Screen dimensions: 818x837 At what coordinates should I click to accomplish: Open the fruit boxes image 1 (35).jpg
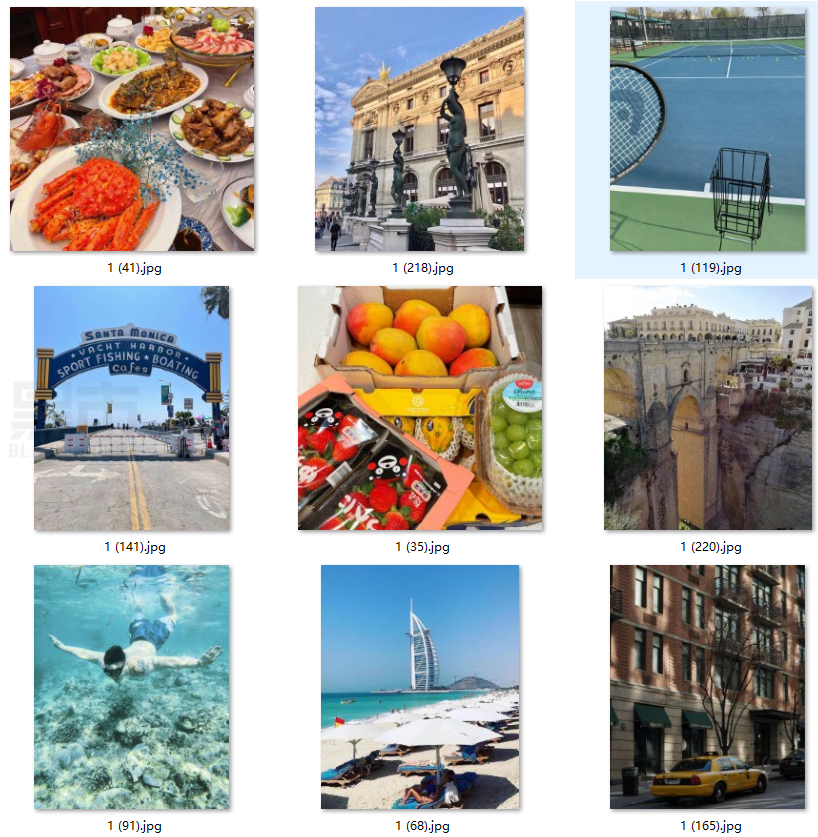click(420, 408)
